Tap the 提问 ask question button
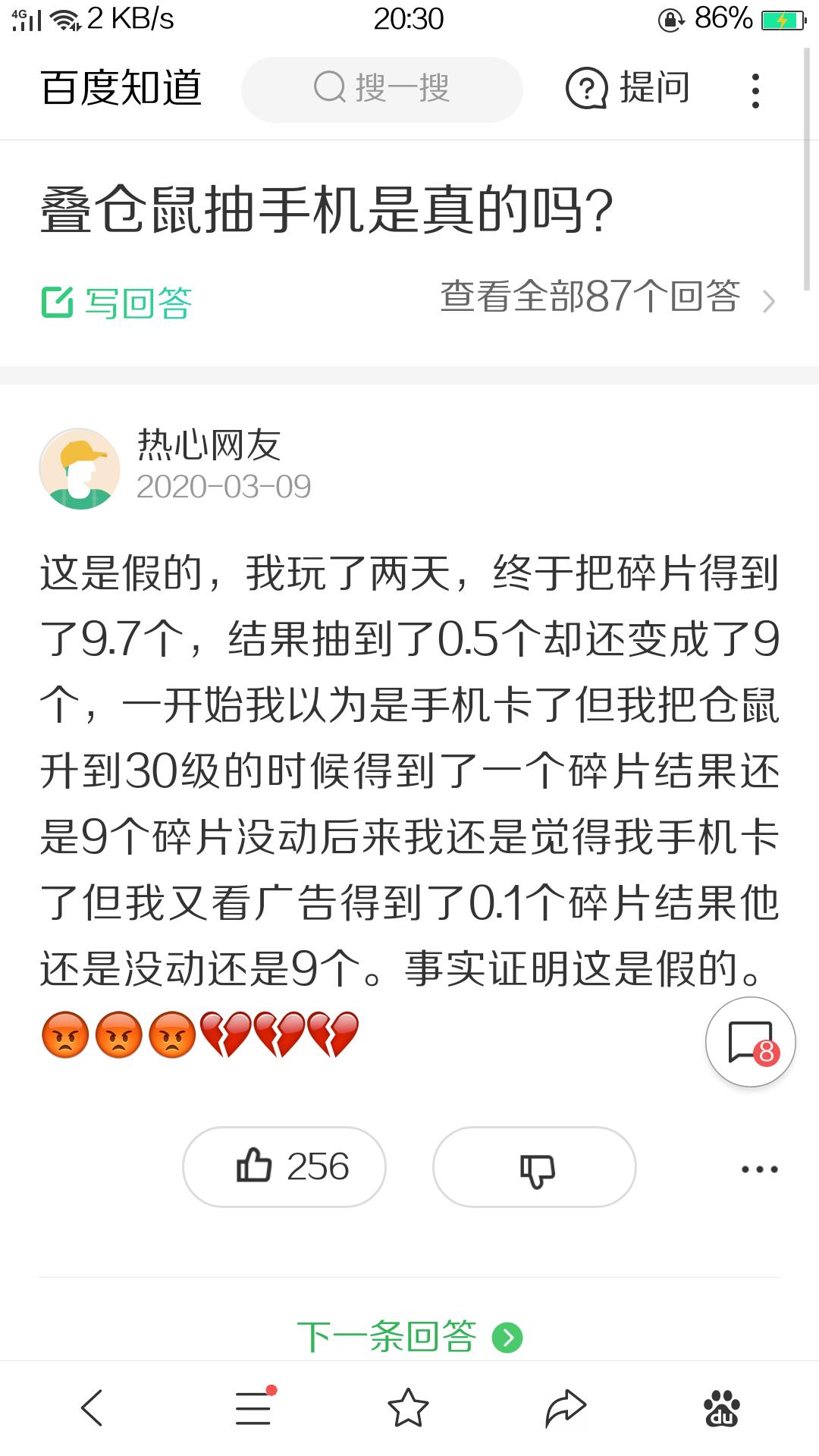 pos(628,88)
